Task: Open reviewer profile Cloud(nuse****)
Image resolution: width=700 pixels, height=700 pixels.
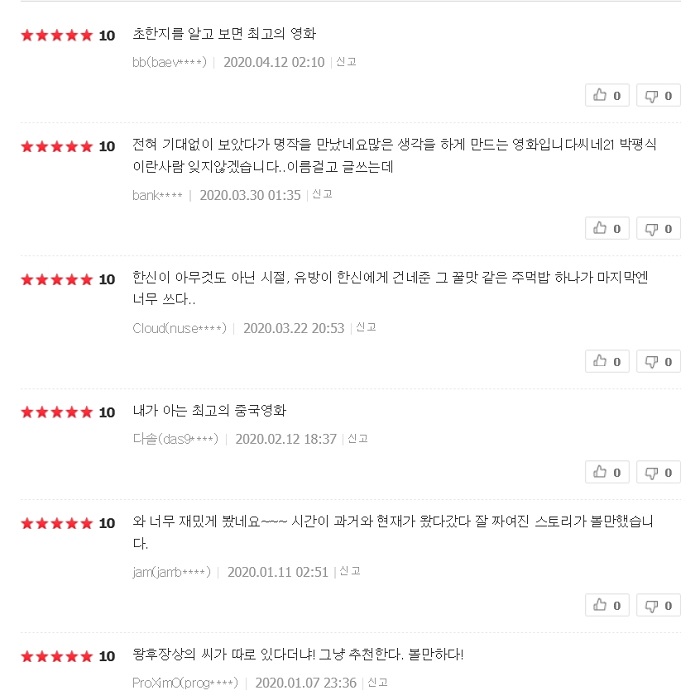Action: point(179,328)
